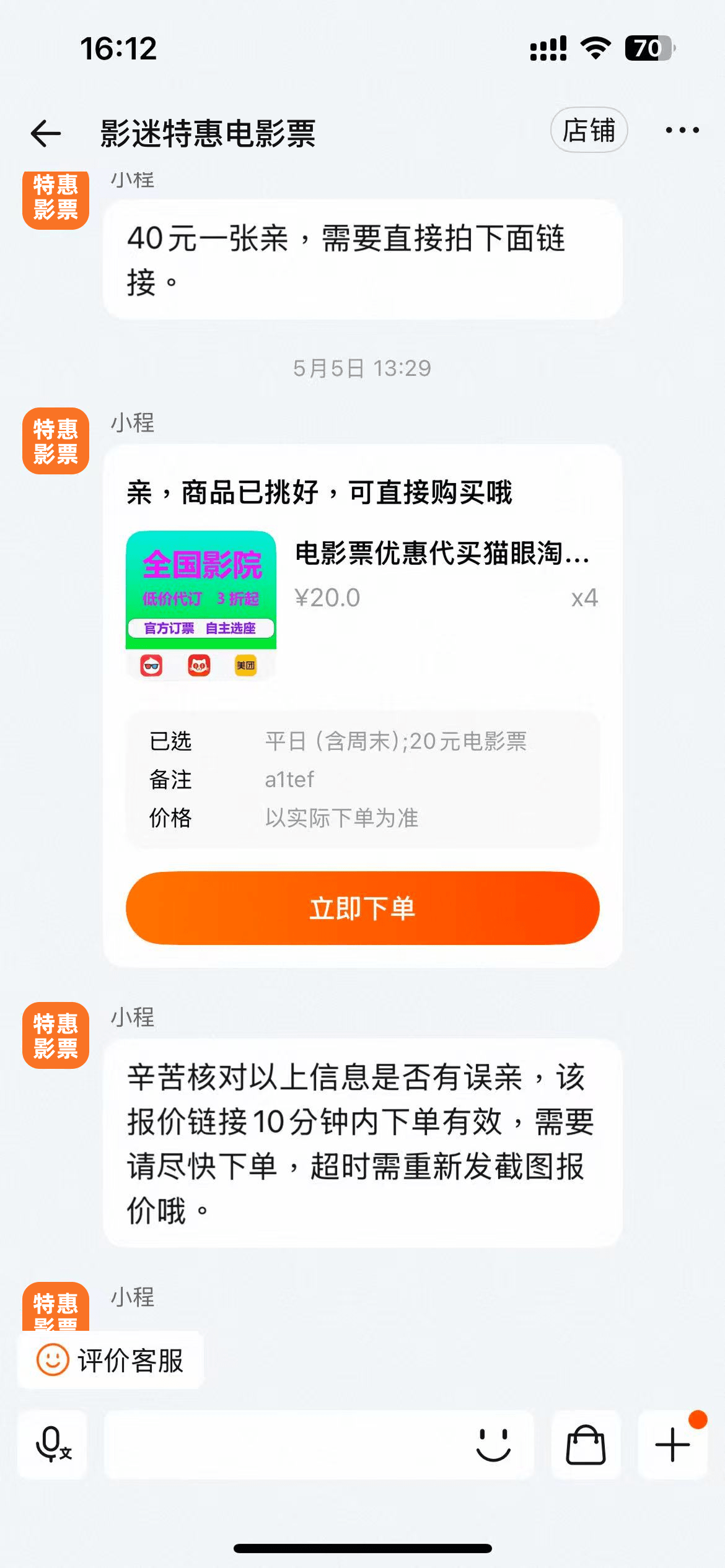725x1568 pixels.
Task: View 小程's shop avatar beside the product message
Action: click(56, 441)
